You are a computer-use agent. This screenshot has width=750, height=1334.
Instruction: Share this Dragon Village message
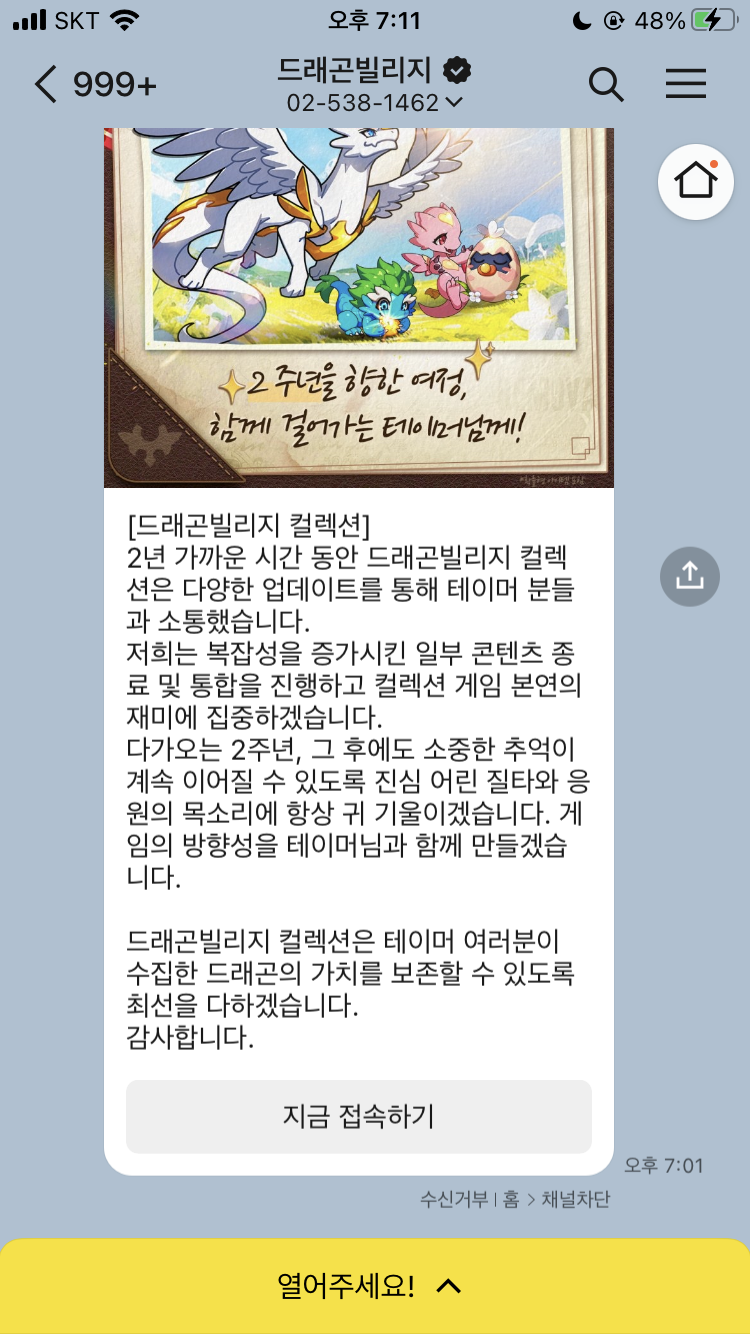pos(690,576)
